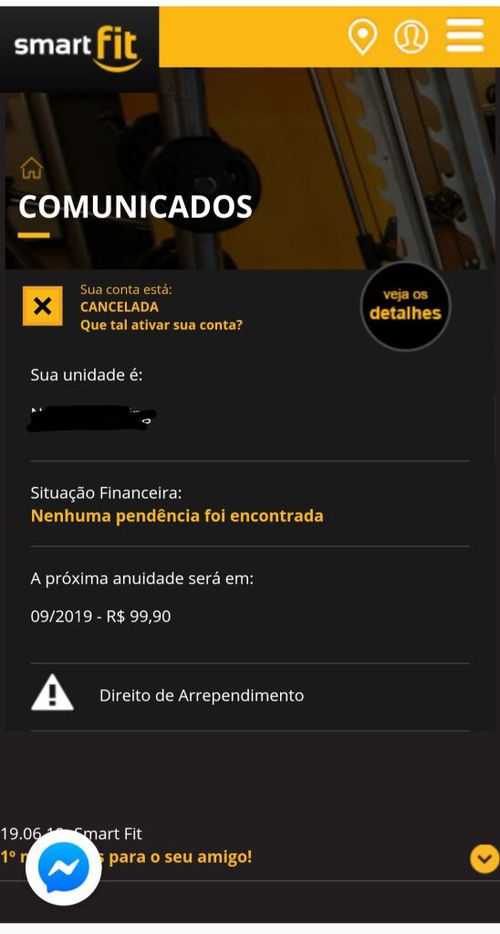500x934 pixels.
Task: Tap 'Que tal ativar sua conta?' link
Action: click(x=162, y=325)
